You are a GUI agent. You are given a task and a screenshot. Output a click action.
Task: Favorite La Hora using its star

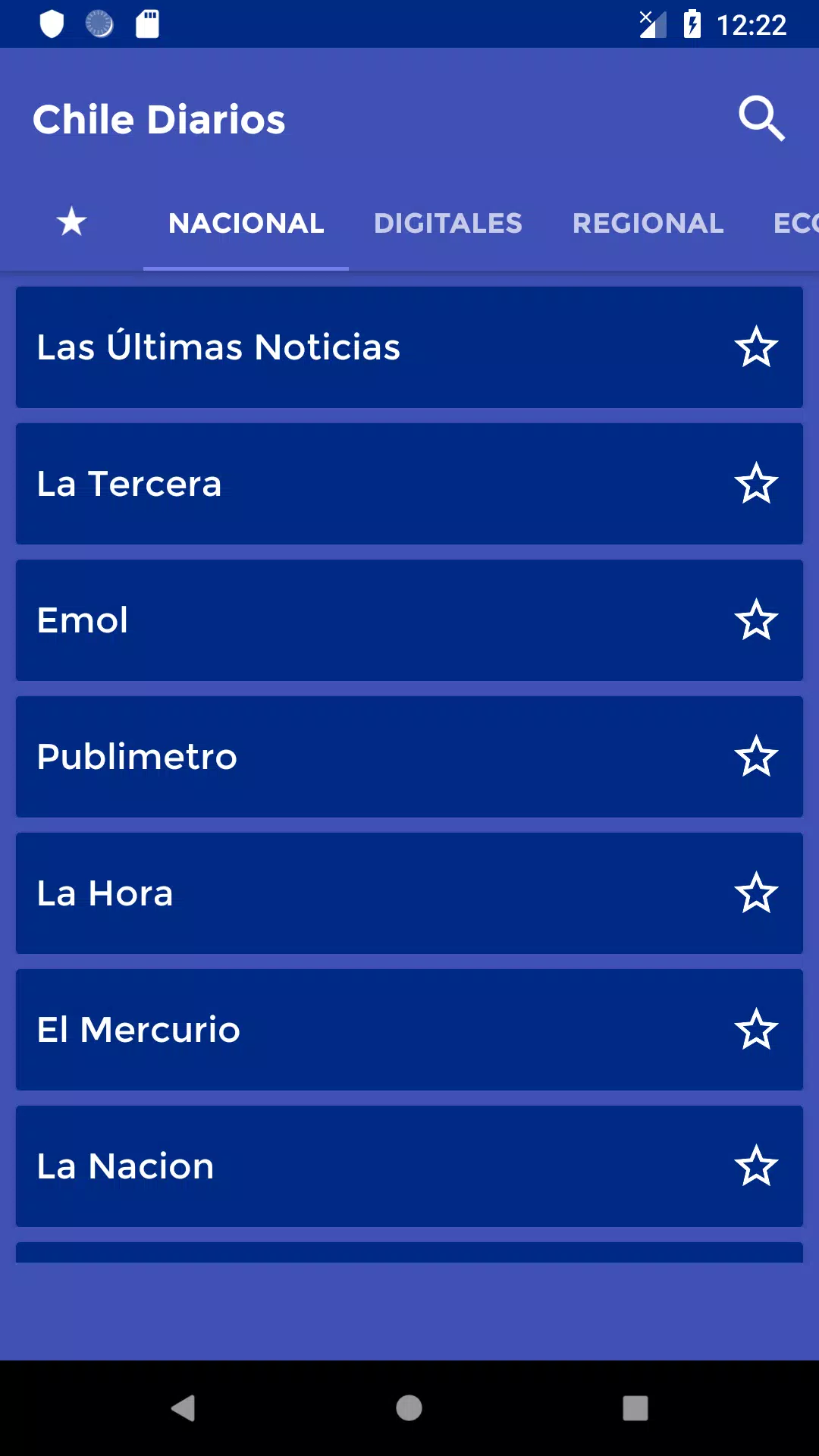click(x=756, y=893)
